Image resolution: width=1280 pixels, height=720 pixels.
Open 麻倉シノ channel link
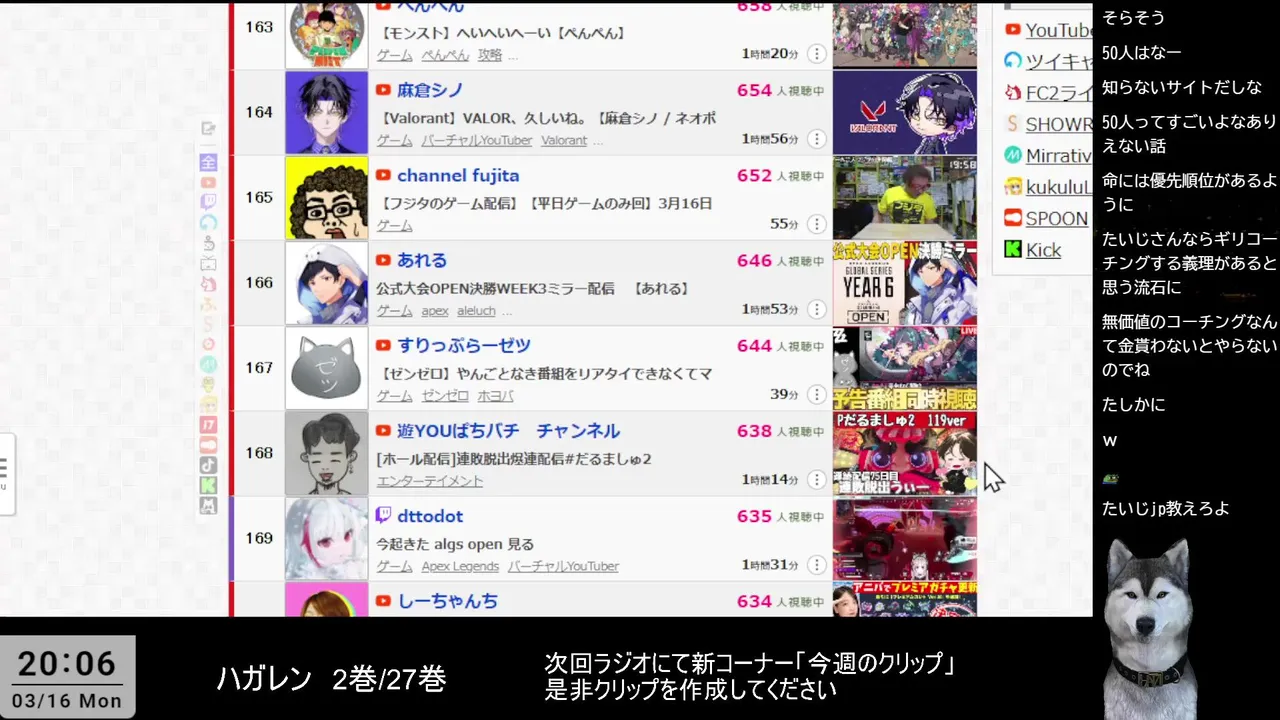tap(430, 90)
